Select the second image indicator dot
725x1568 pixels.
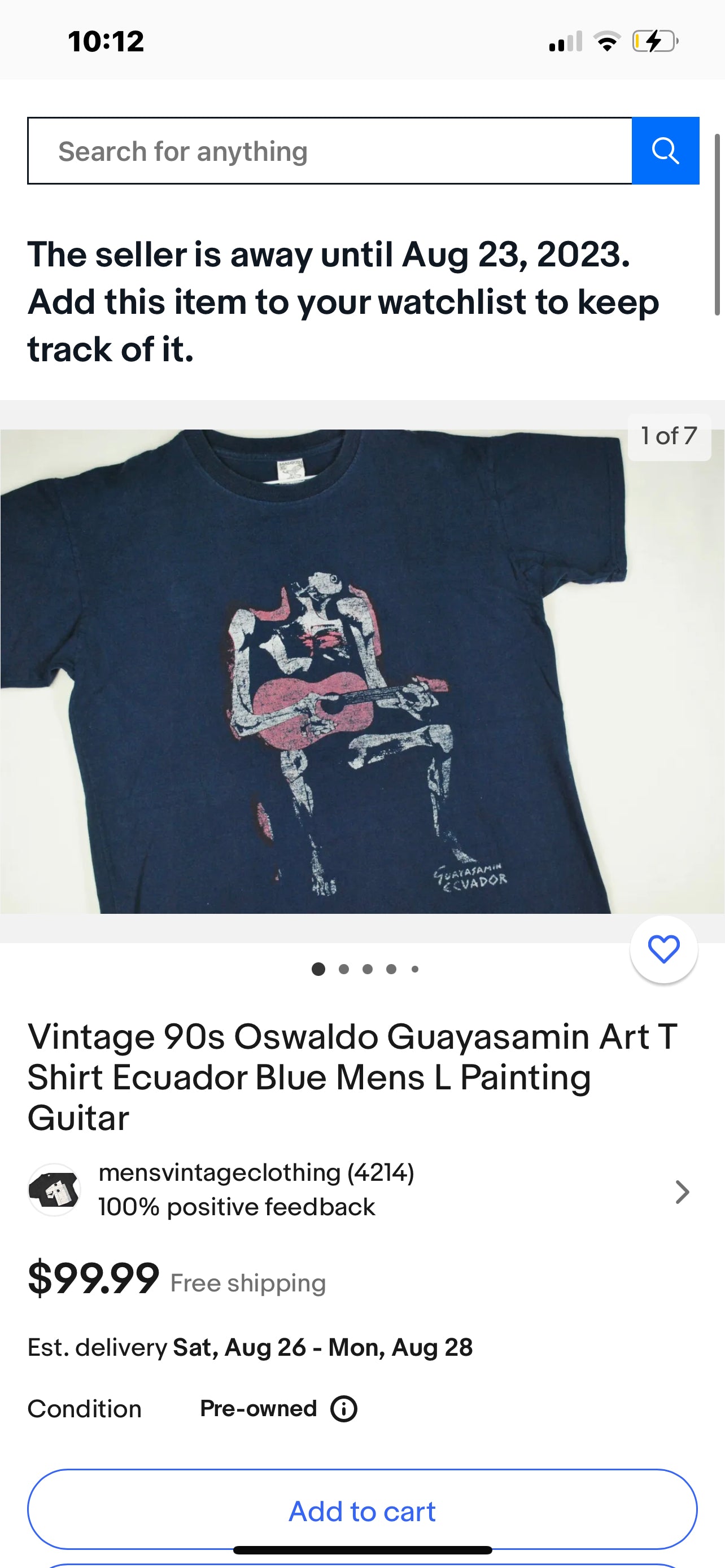click(344, 969)
